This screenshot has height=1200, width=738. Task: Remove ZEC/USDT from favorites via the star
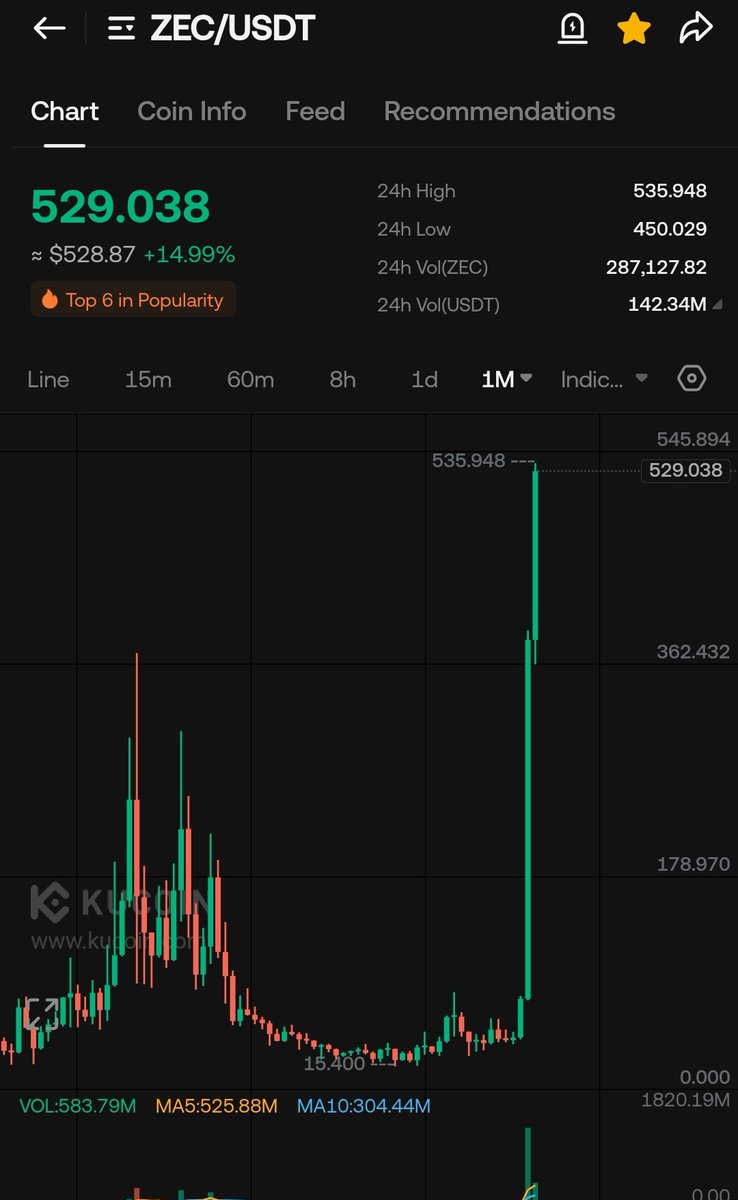(633, 29)
